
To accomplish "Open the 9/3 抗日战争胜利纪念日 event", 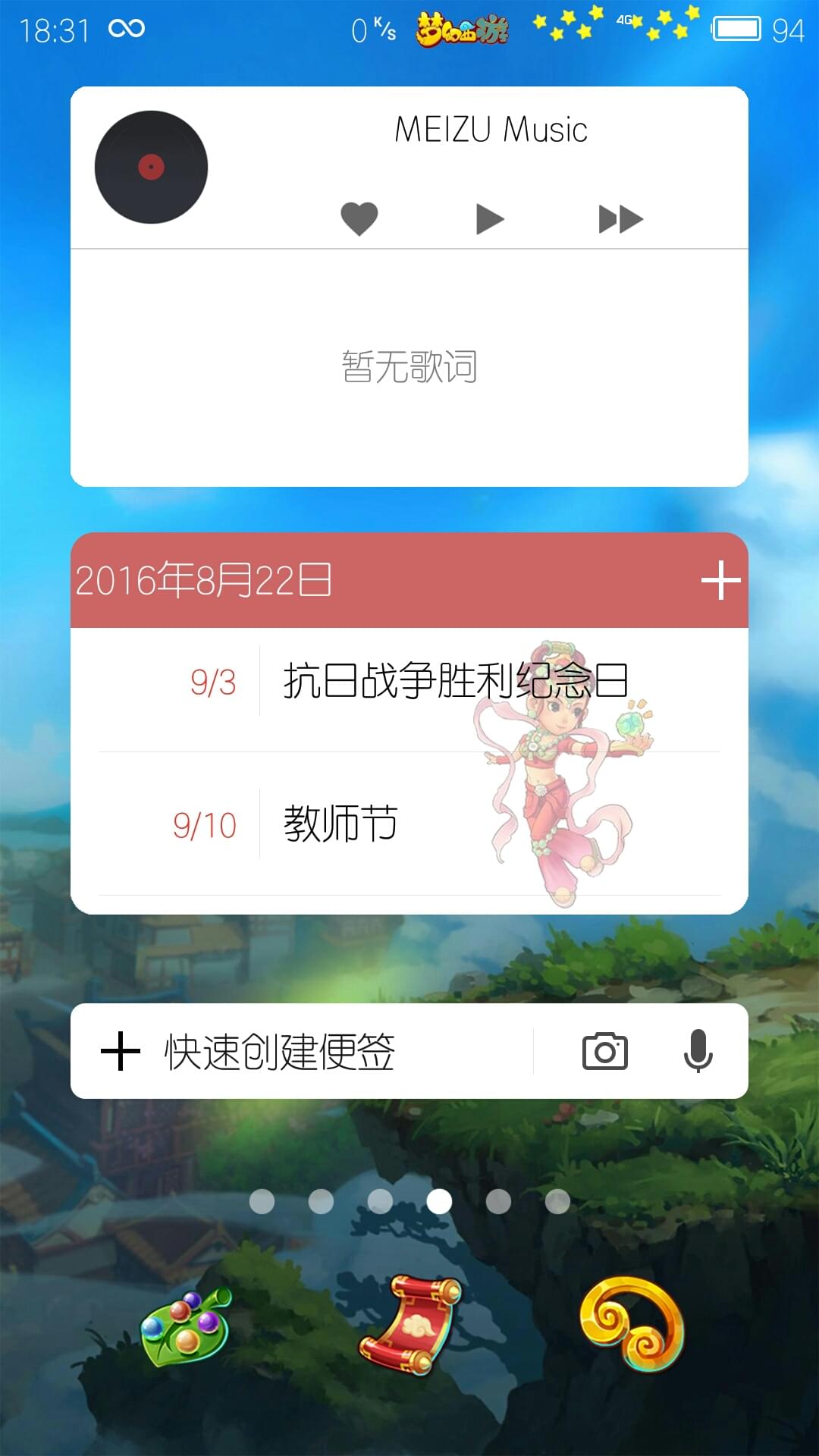I will 409,681.
